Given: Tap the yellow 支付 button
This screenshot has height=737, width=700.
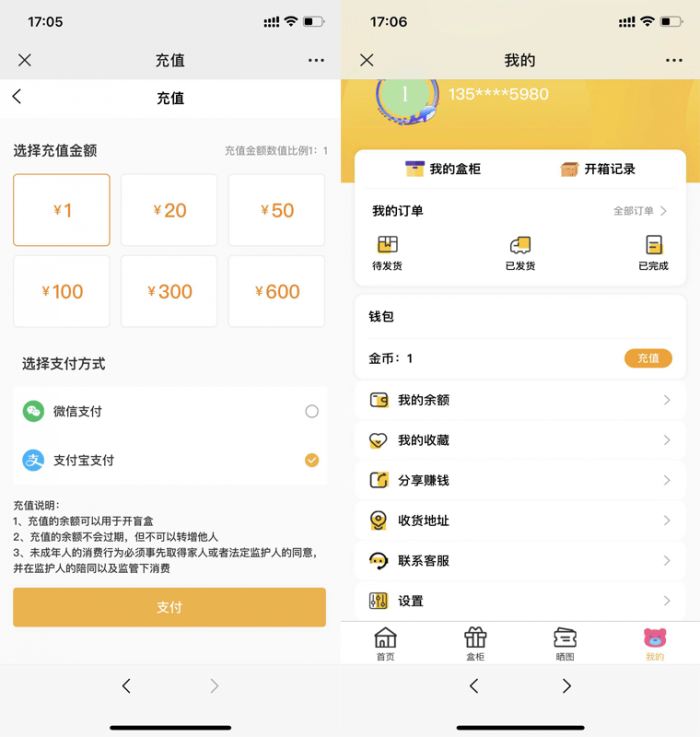Looking at the screenshot, I should [169, 607].
